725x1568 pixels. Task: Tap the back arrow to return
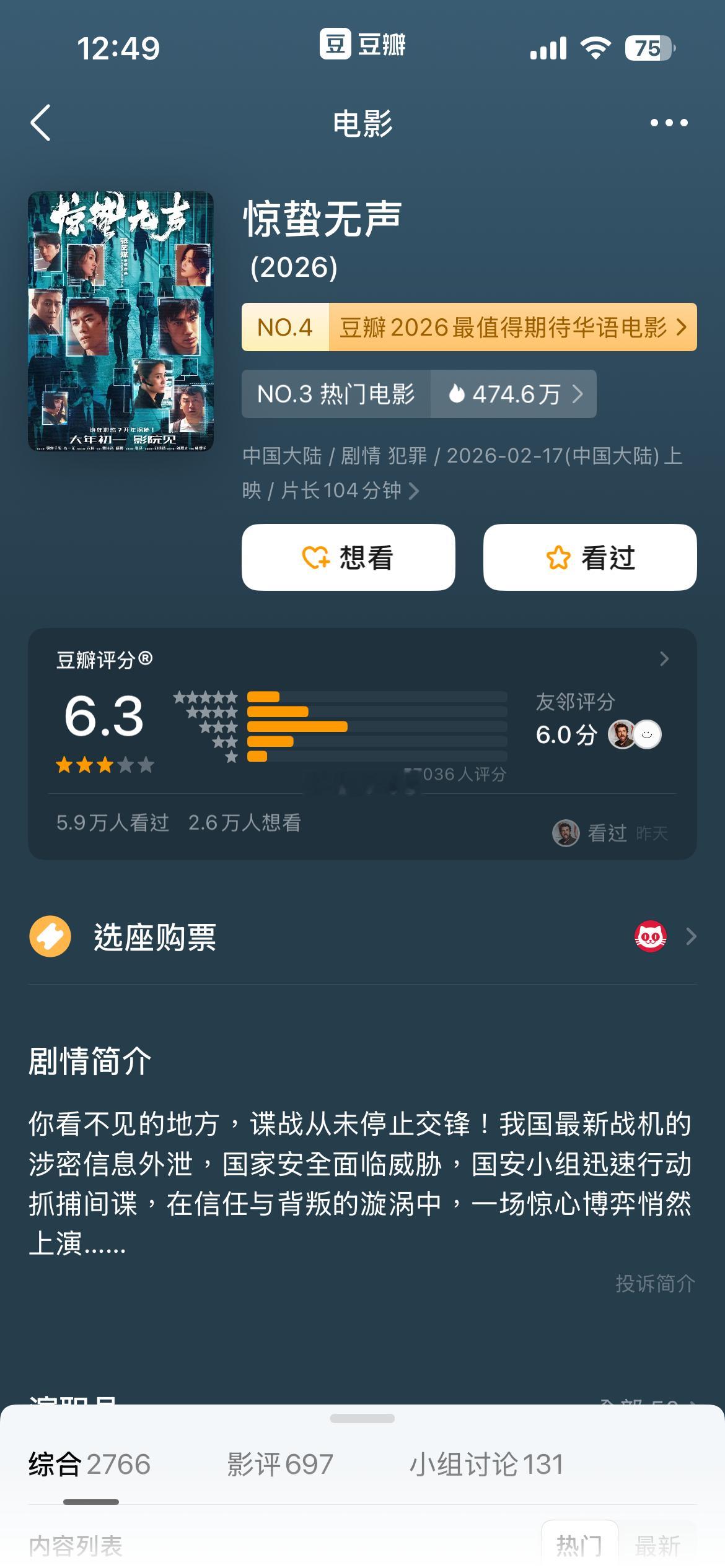pos(41,123)
